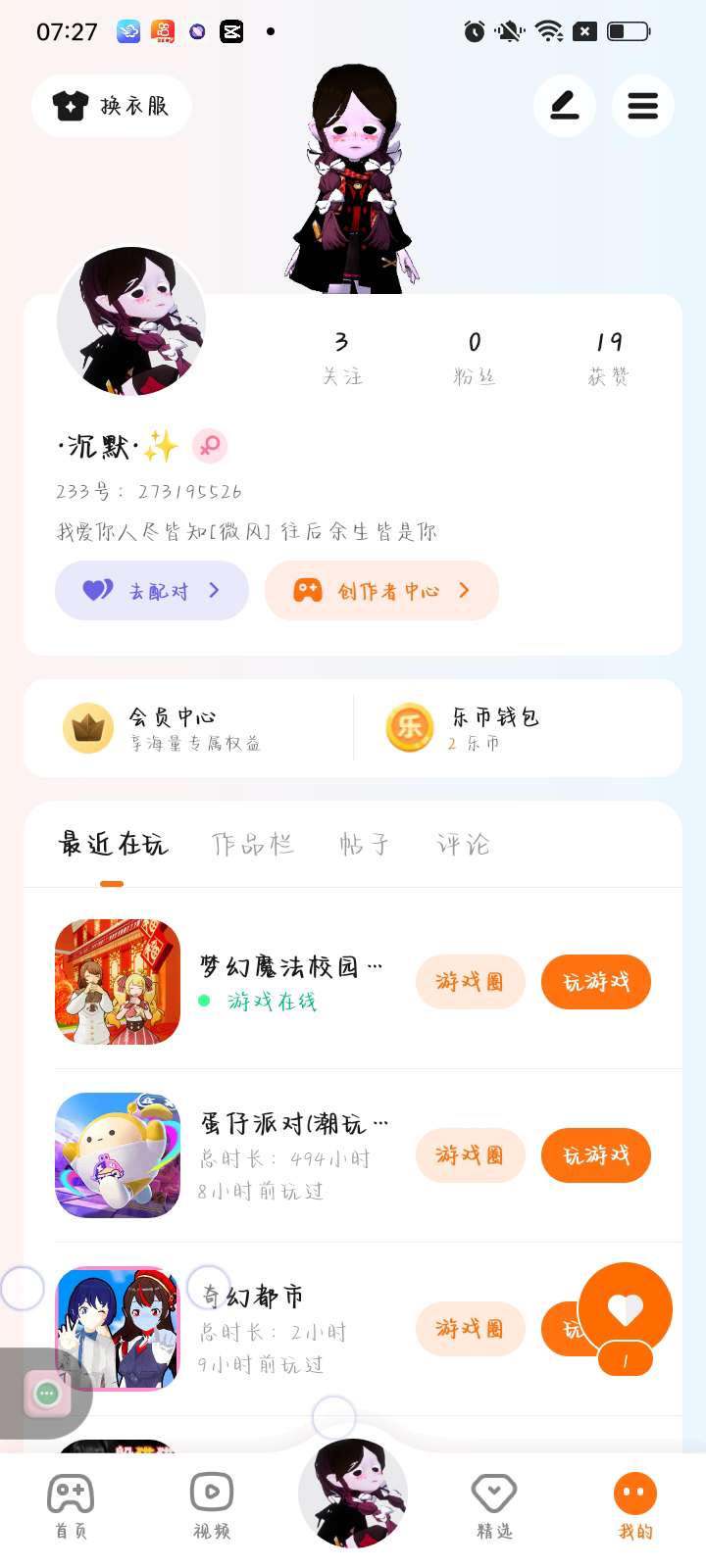Image resolution: width=706 pixels, height=1568 pixels.
Task: Tap the floating orange heart button
Action: (x=625, y=1309)
